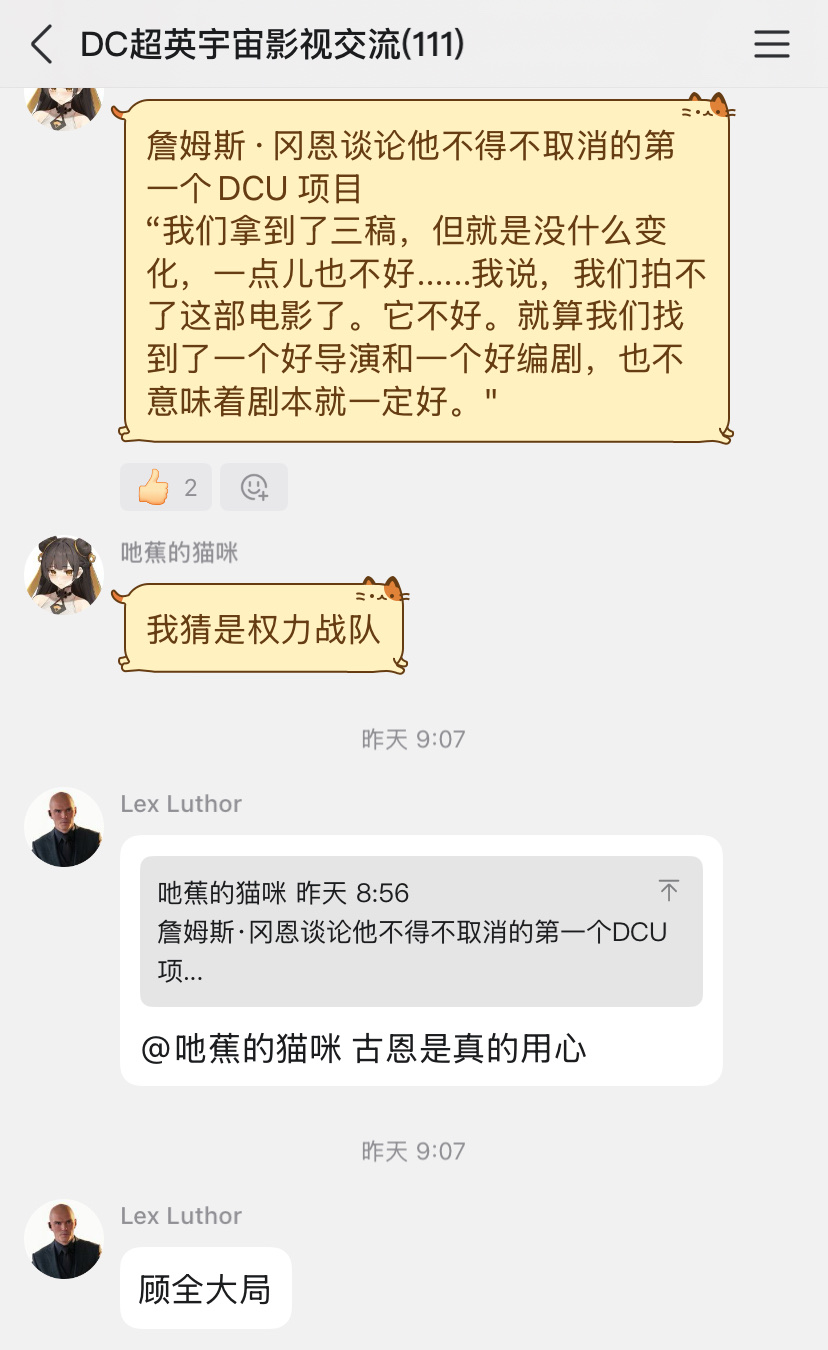Add a new emoji reaction to the message
Image resolution: width=828 pixels, height=1350 pixels.
pos(254,488)
